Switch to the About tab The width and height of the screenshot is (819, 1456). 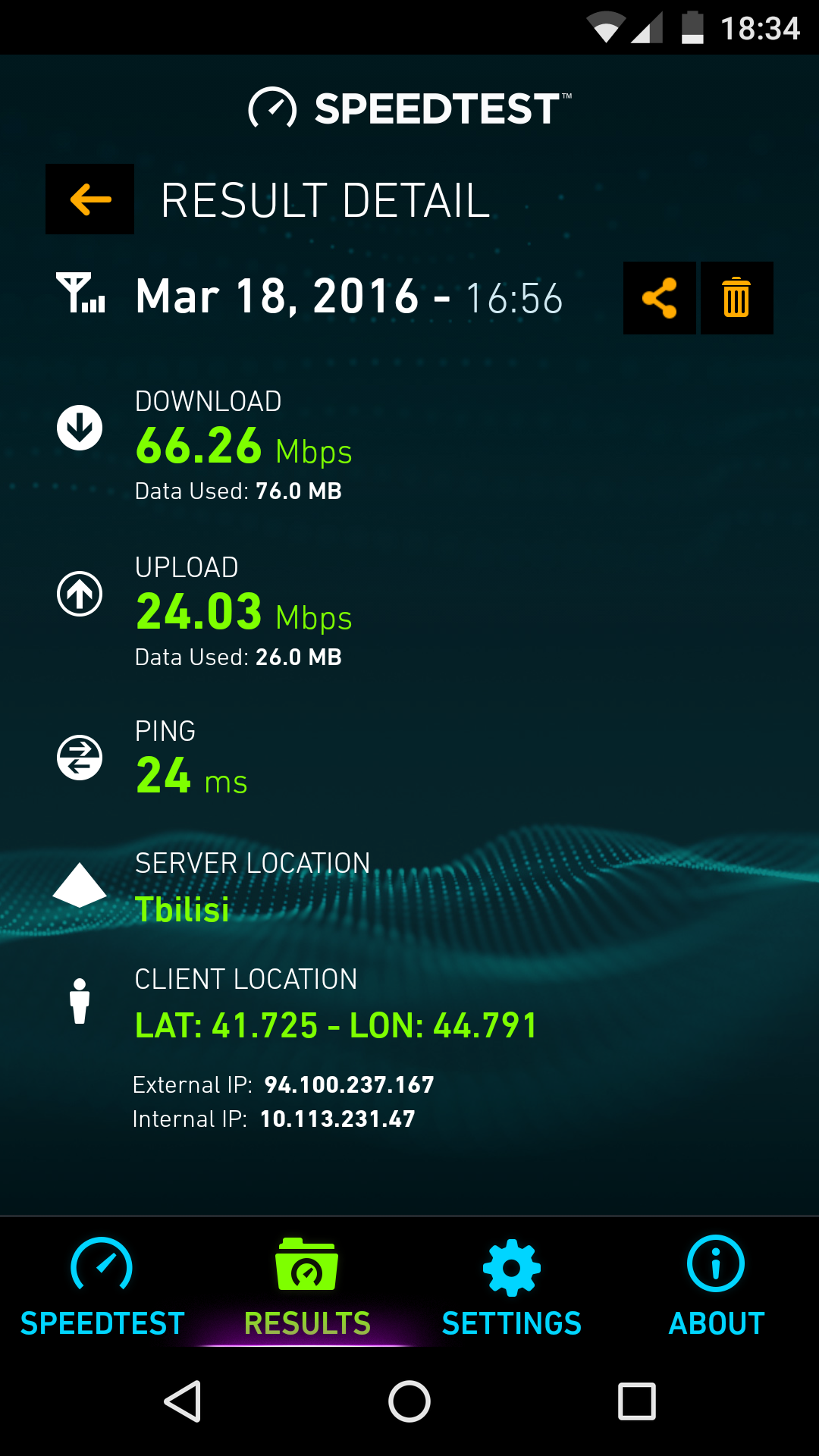coord(716,1286)
